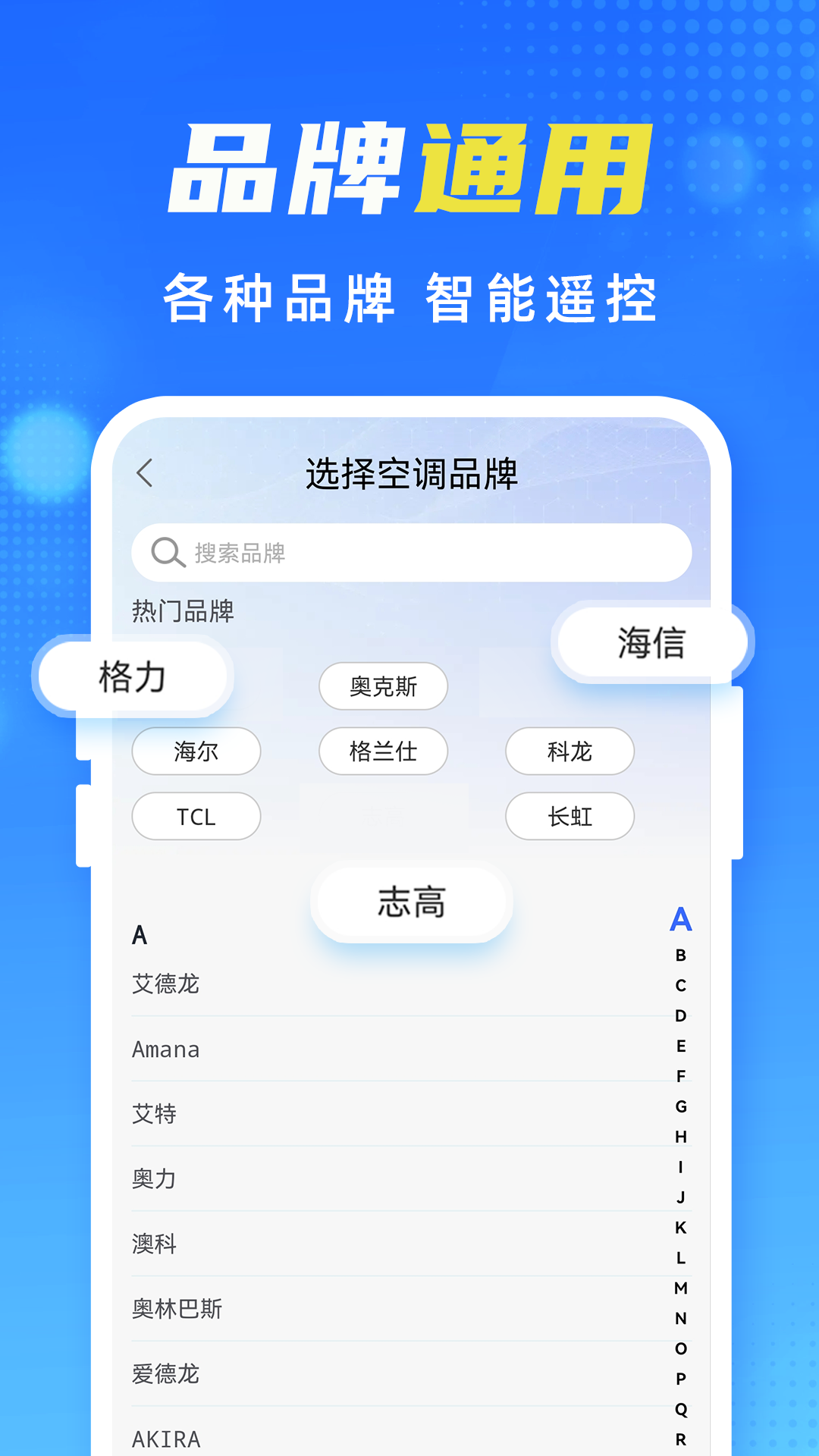Click the back arrow to return
Image resolution: width=819 pixels, height=1456 pixels.
pos(143,473)
